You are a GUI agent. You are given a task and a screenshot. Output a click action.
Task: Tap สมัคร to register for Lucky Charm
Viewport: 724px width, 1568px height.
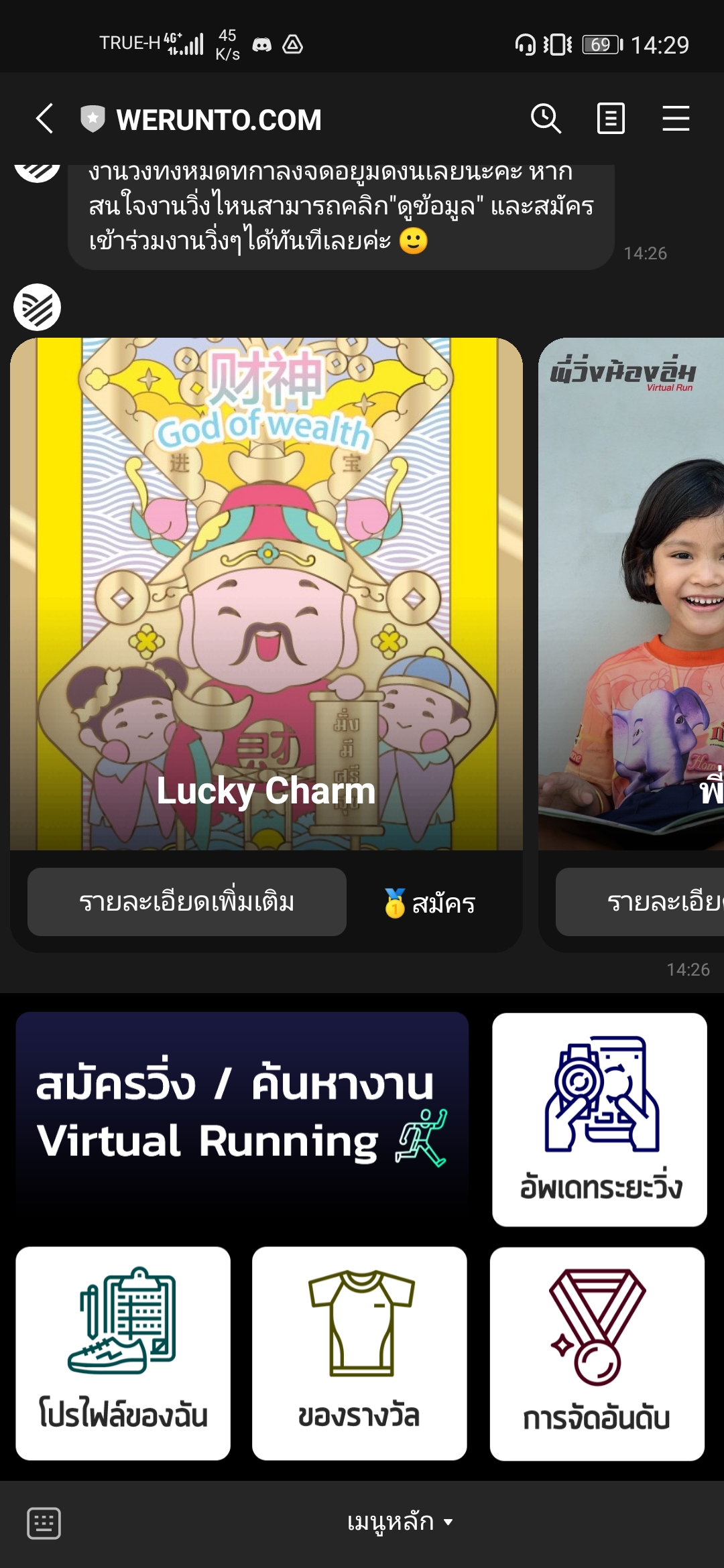point(429,903)
